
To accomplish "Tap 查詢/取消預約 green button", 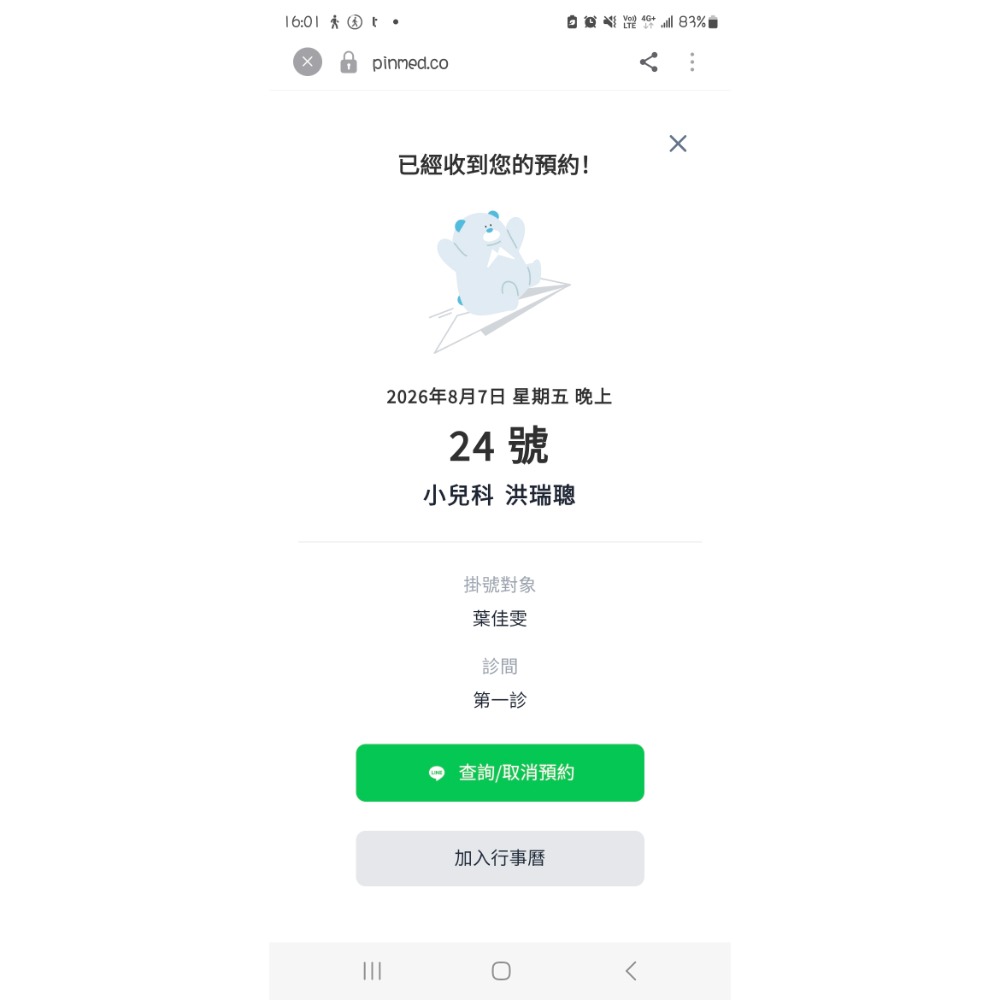I will 500,772.
